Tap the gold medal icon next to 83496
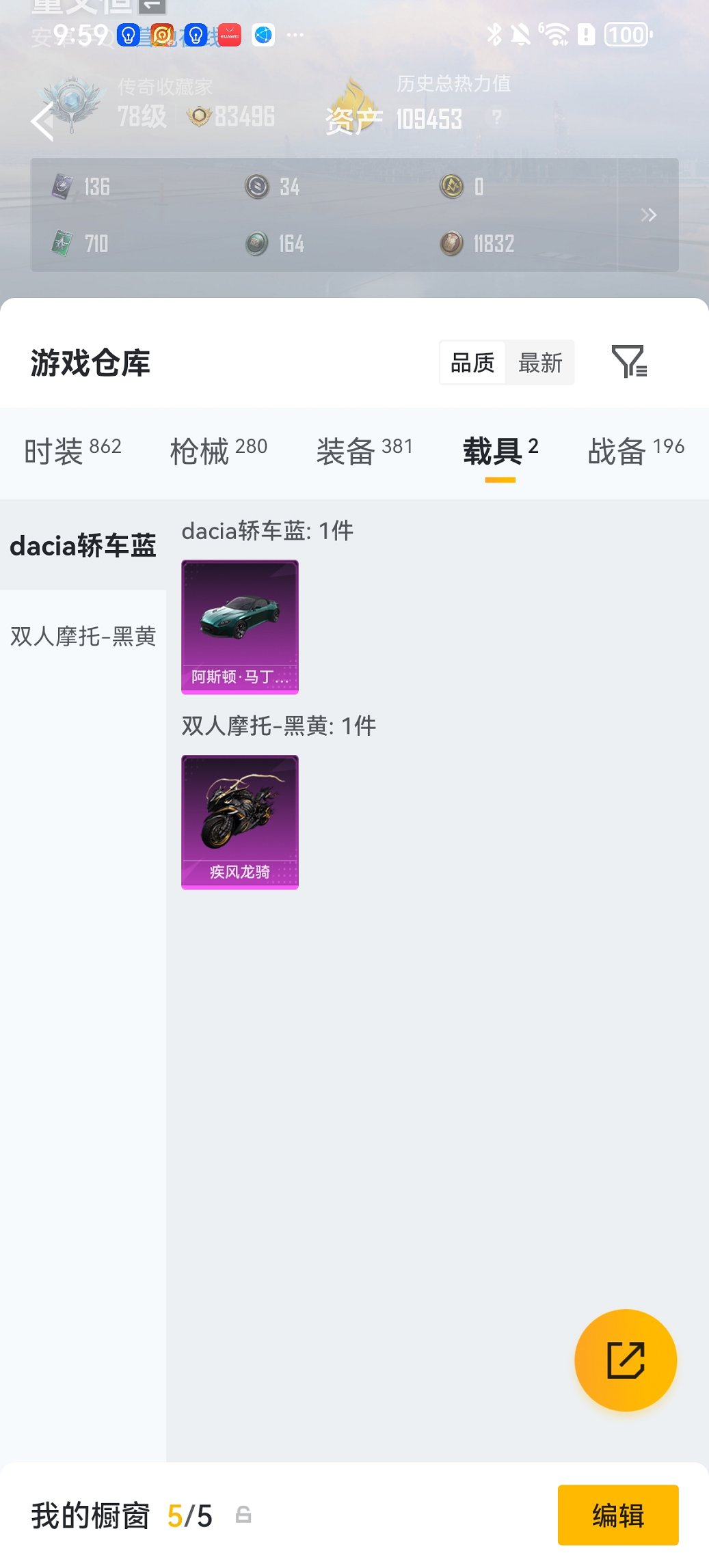 [199, 118]
